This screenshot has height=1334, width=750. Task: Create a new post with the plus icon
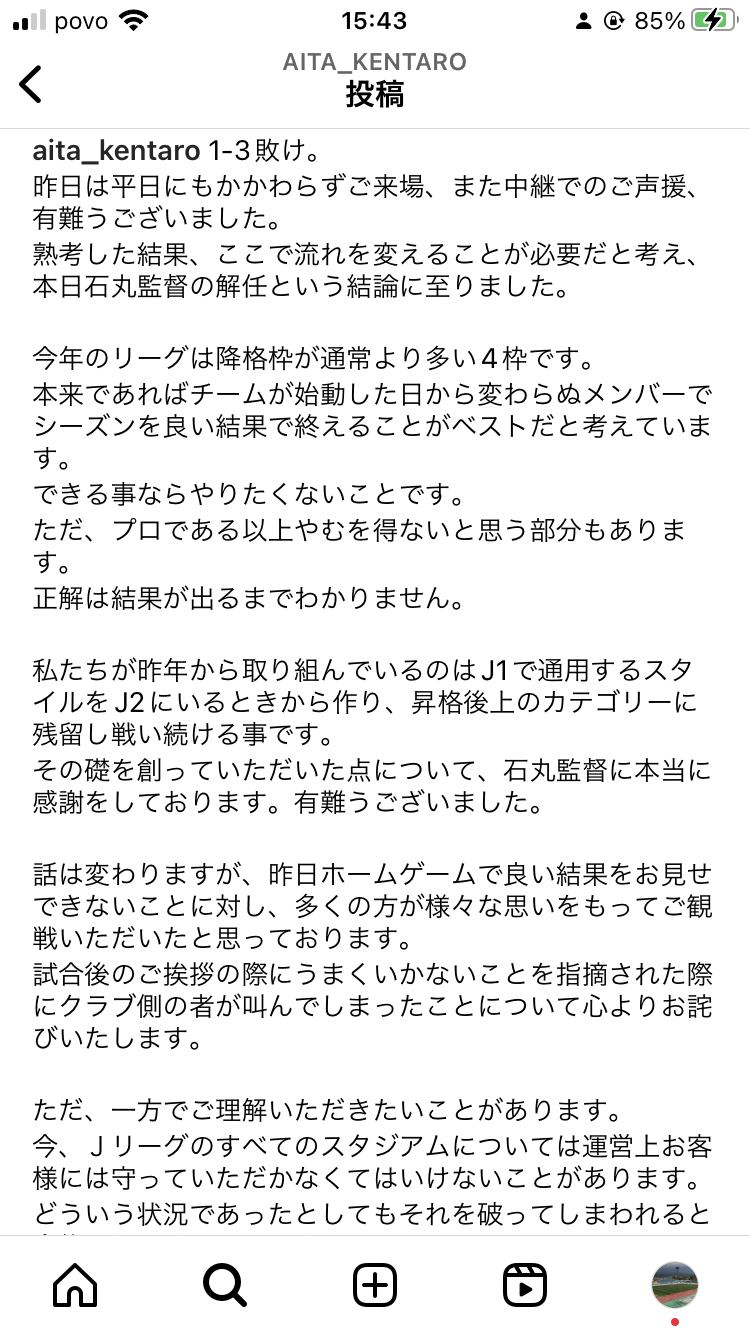(375, 1284)
